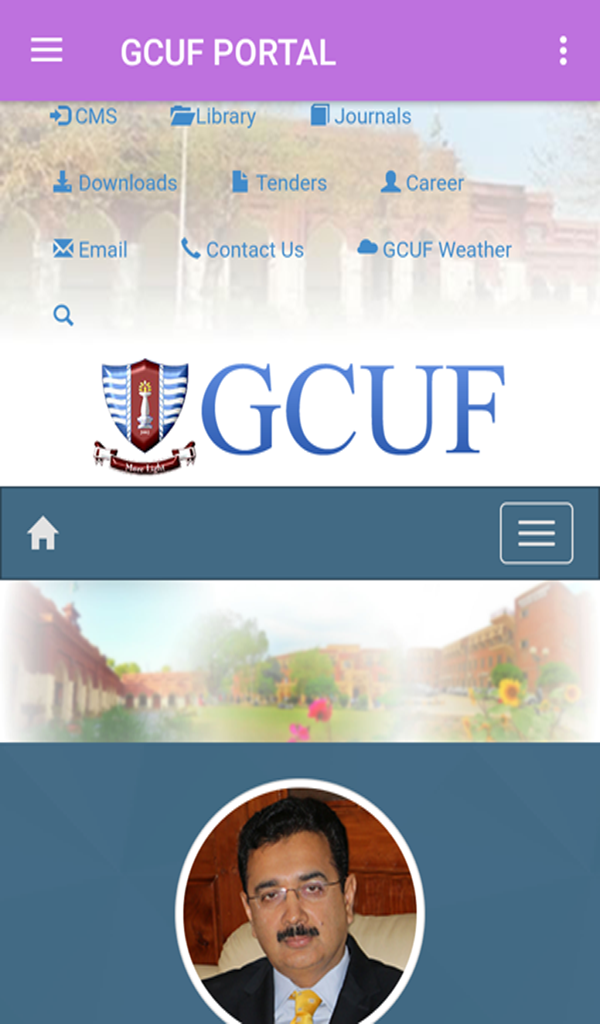Tap the search magnifier icon
Viewport: 600px width, 1024px height.
pos(63,316)
